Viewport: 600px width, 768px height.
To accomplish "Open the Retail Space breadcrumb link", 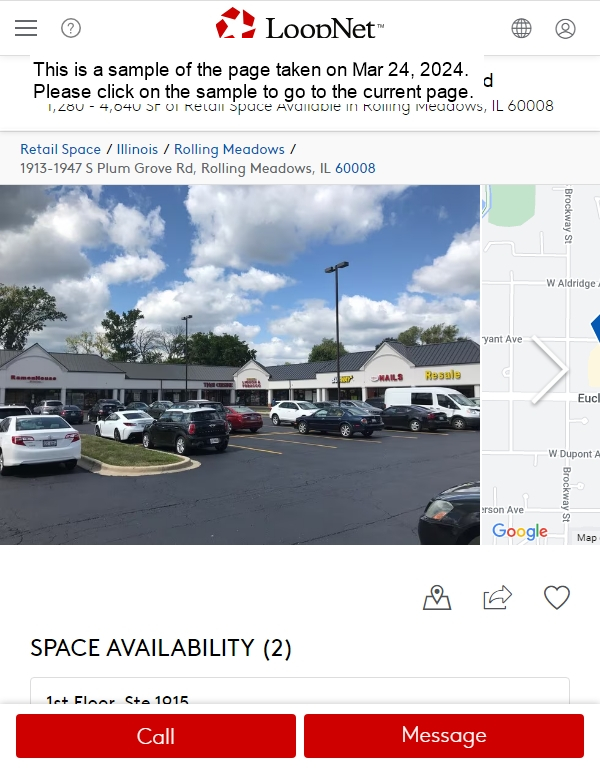I will point(60,149).
